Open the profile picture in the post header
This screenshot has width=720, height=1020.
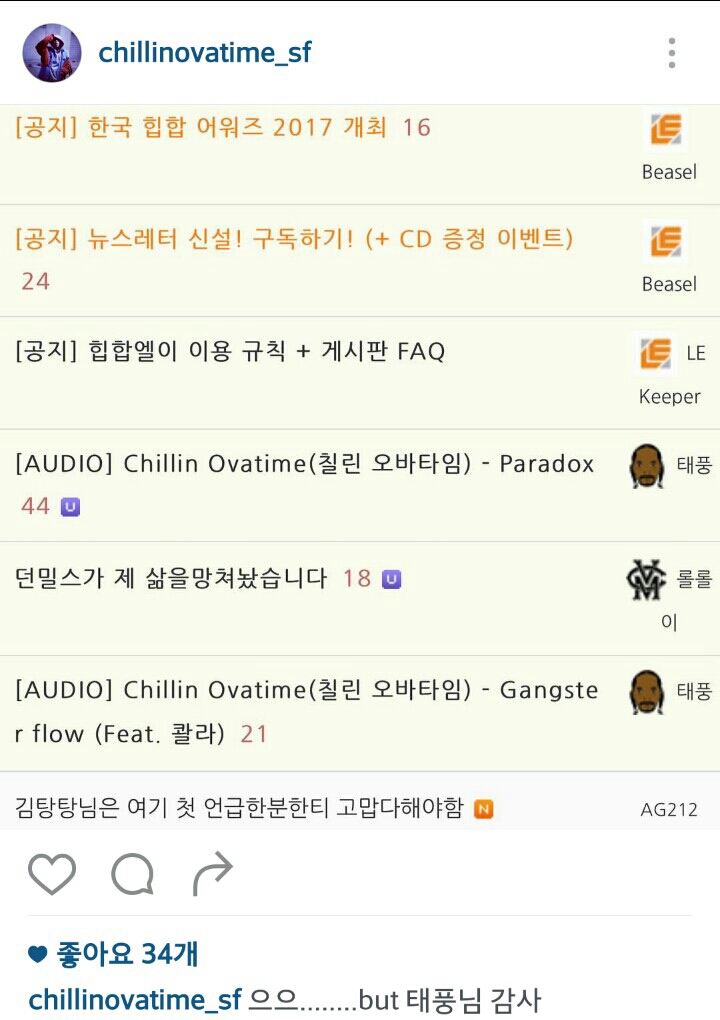pos(52,53)
